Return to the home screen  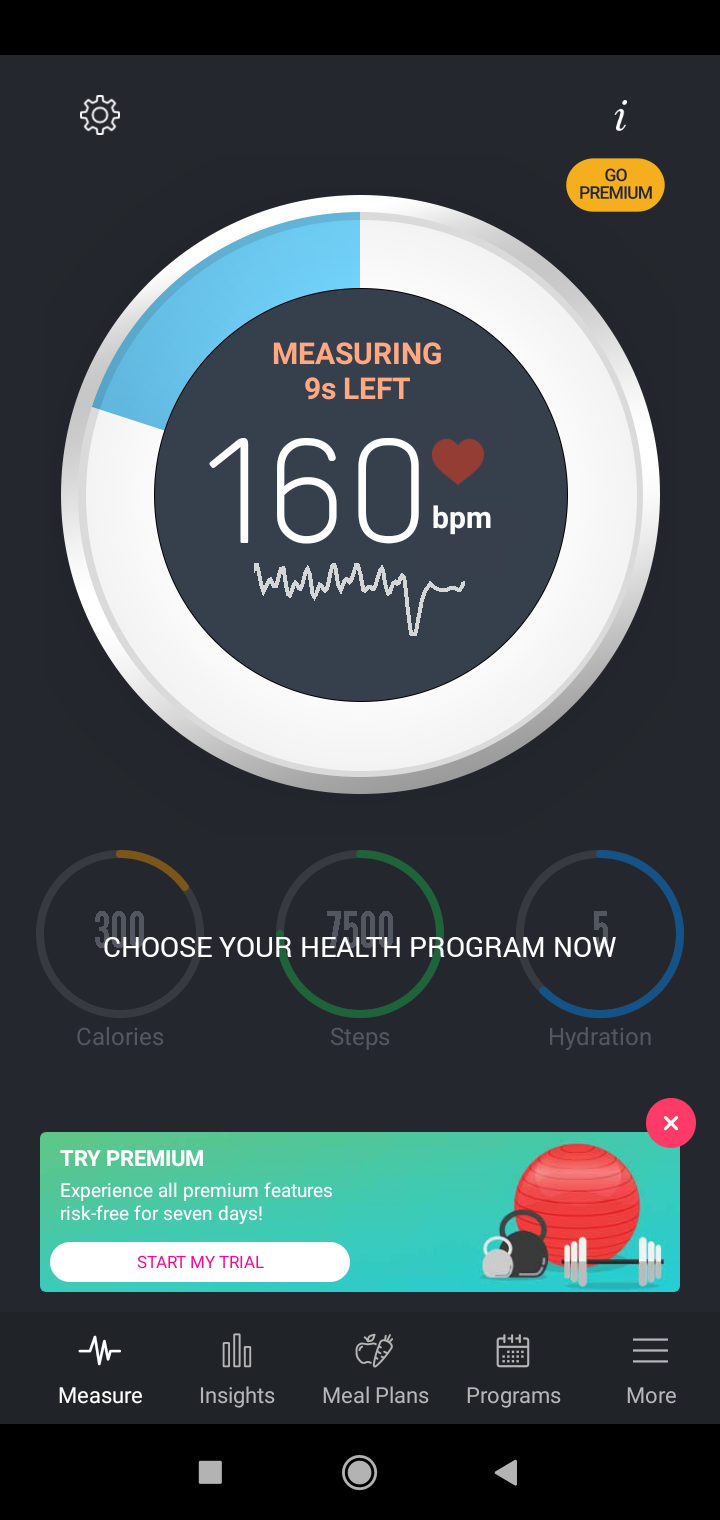coord(359,1472)
